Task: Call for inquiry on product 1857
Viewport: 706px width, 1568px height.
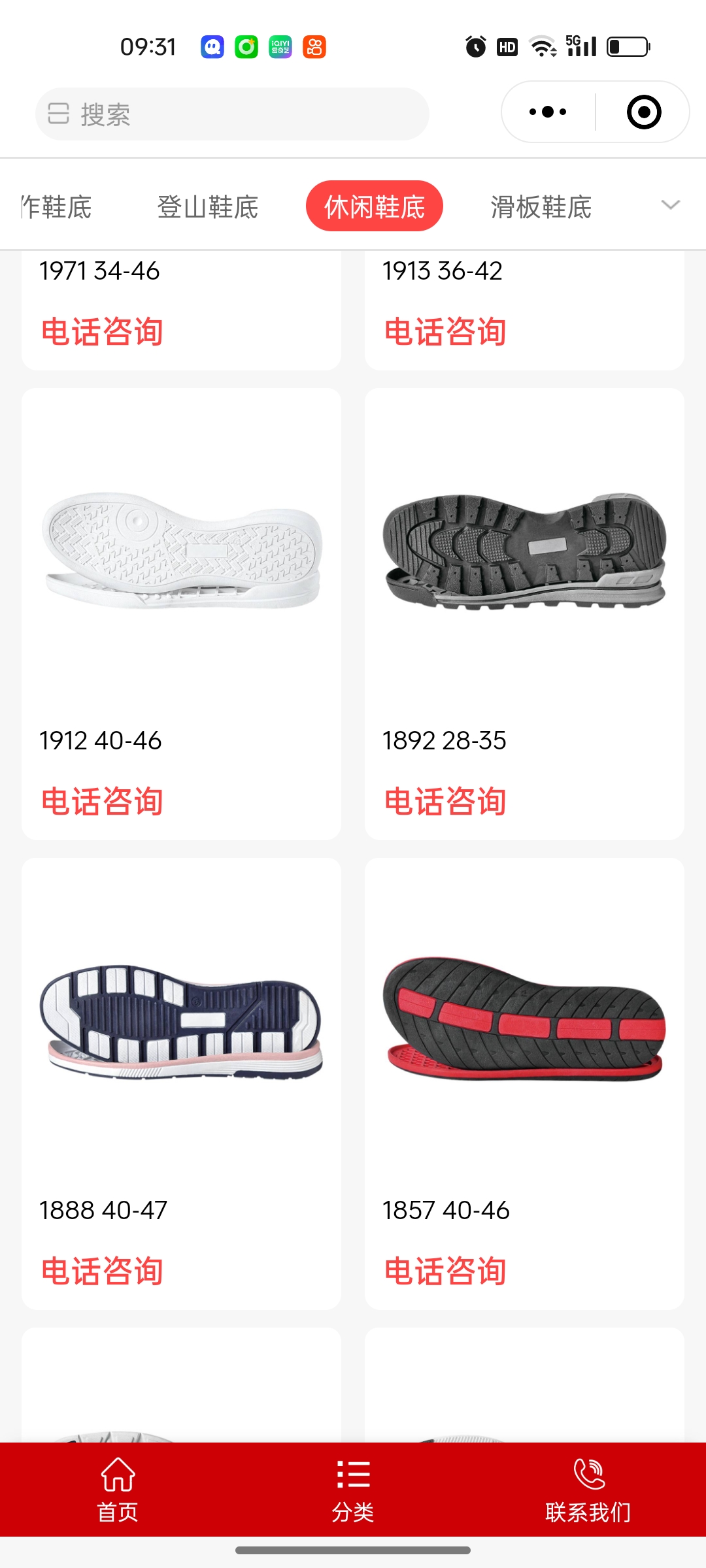Action: (445, 1271)
